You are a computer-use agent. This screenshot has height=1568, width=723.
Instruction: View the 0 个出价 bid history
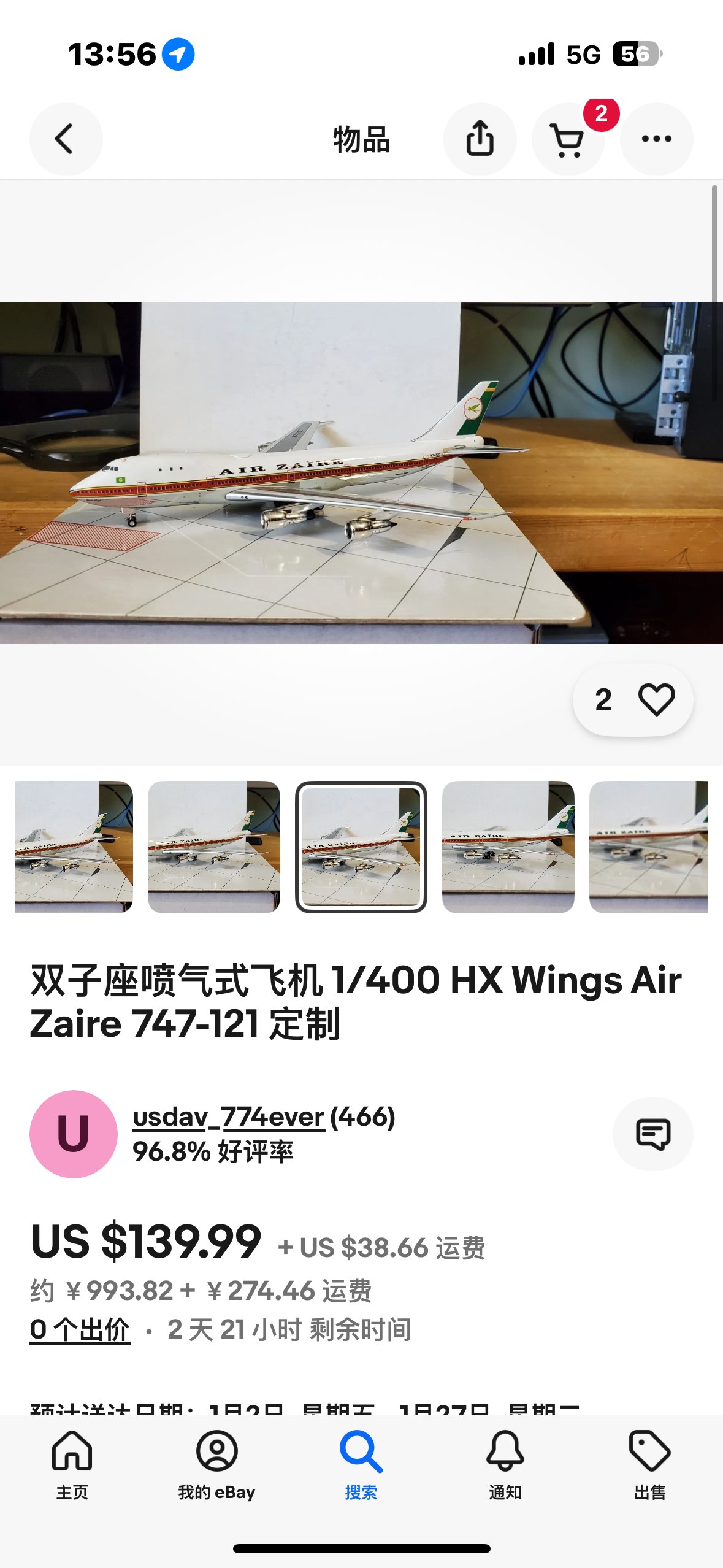80,1330
